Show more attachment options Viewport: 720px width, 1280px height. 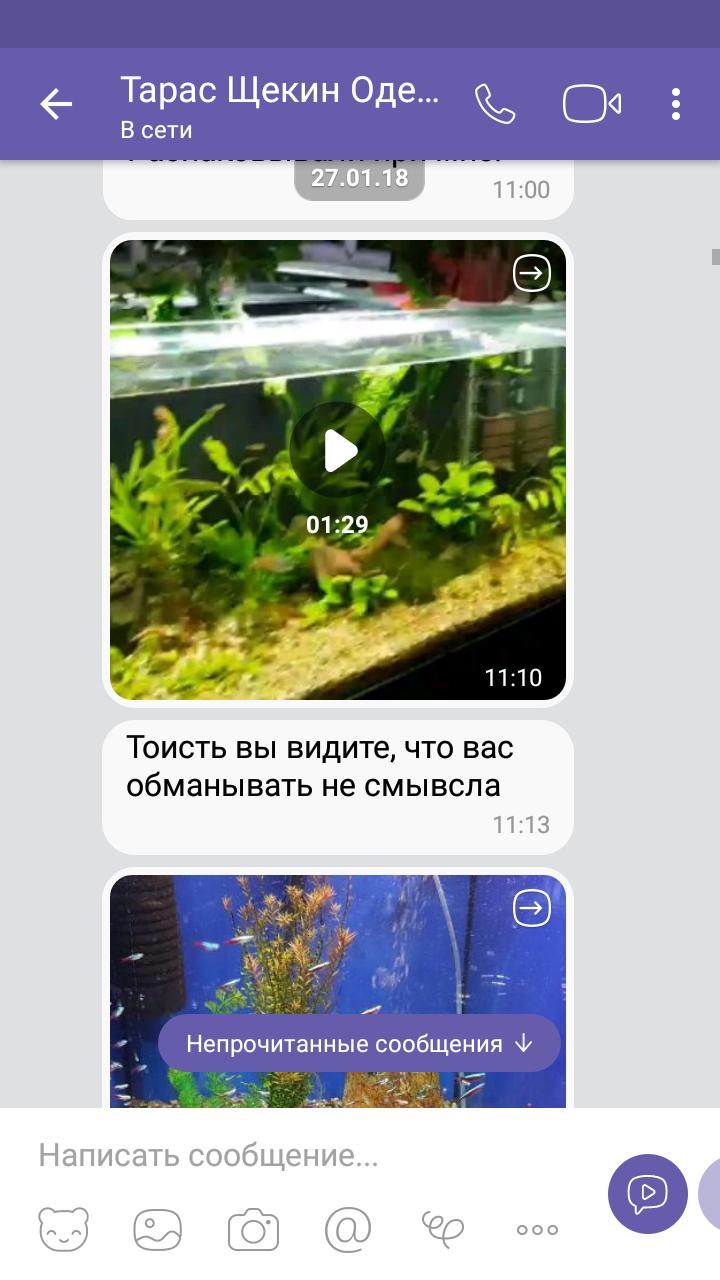(x=537, y=1229)
